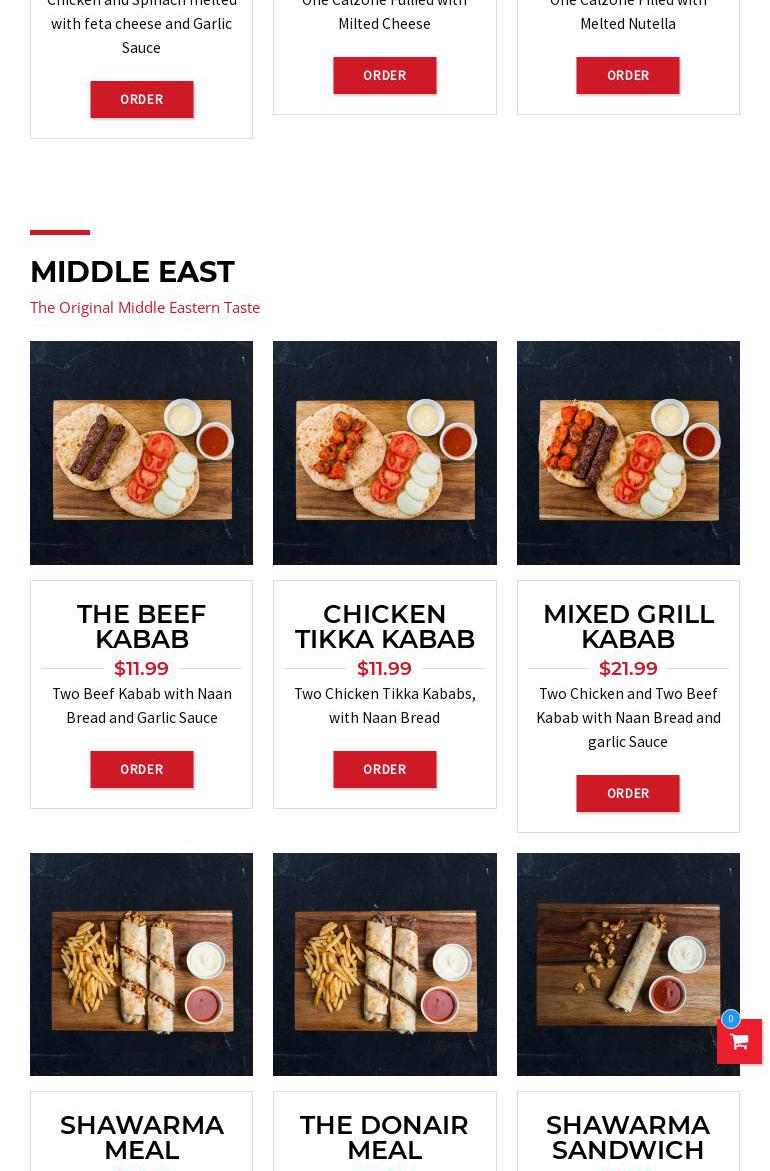Screen dimensions: 770x1171
Task: Open The Donair Meal photo
Action: [384, 964]
